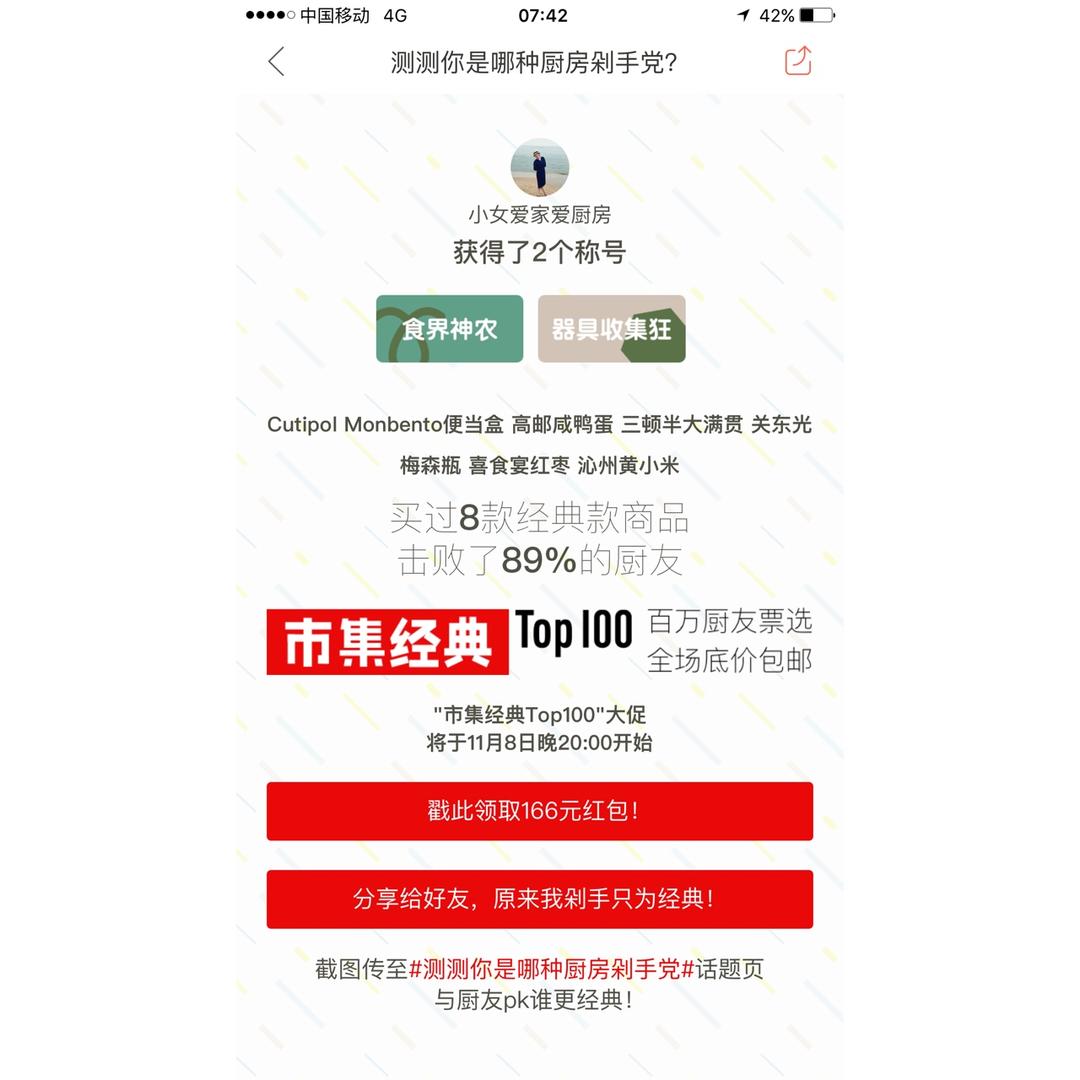Open the #测测你是哪种厨房剁手党# topic link
This screenshot has width=1080, height=1080.
[x=552, y=969]
